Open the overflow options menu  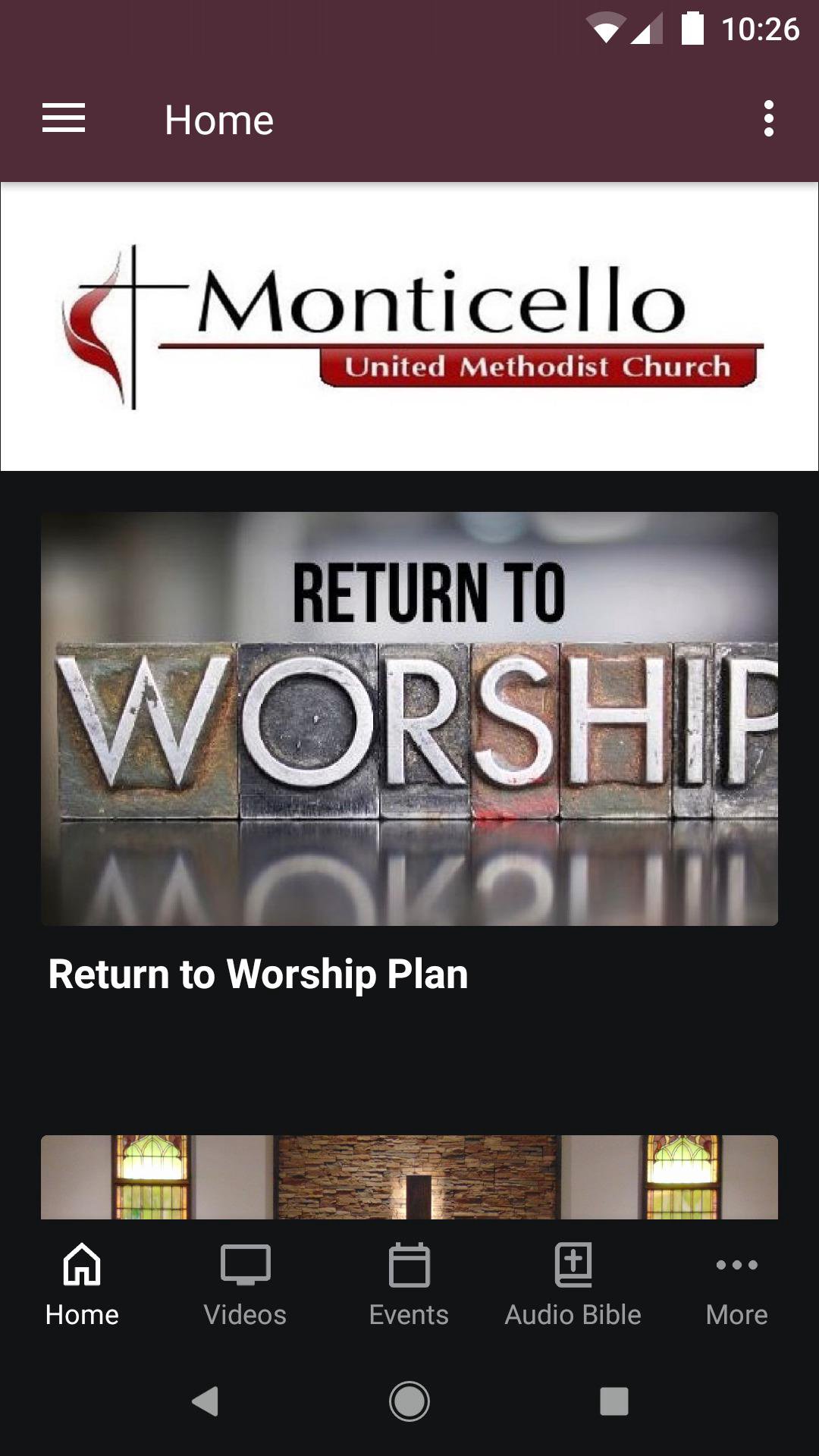tap(768, 119)
